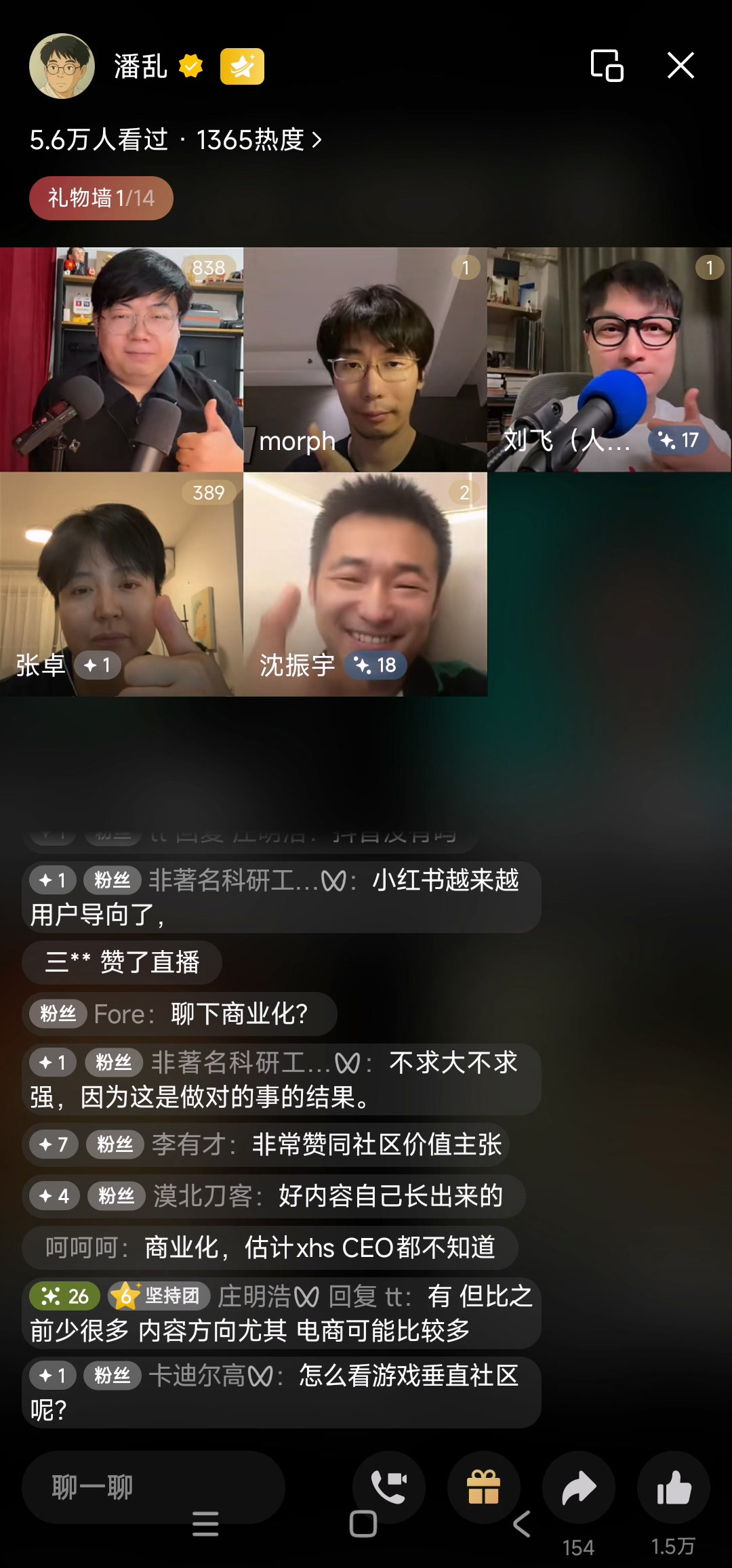
Task: Select 沈振宇's video tile
Action: coord(365,584)
